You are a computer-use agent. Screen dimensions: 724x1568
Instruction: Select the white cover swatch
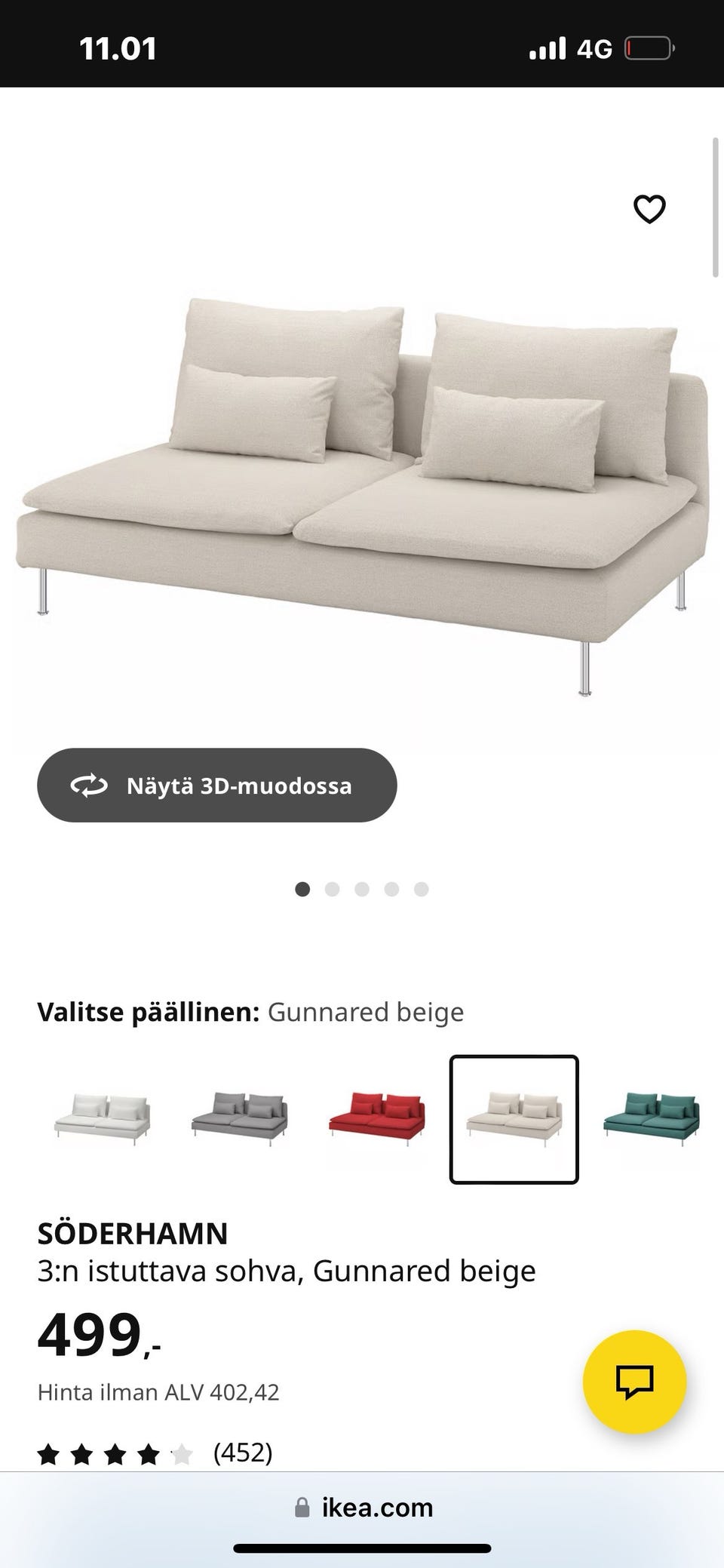pyautogui.click(x=103, y=1119)
